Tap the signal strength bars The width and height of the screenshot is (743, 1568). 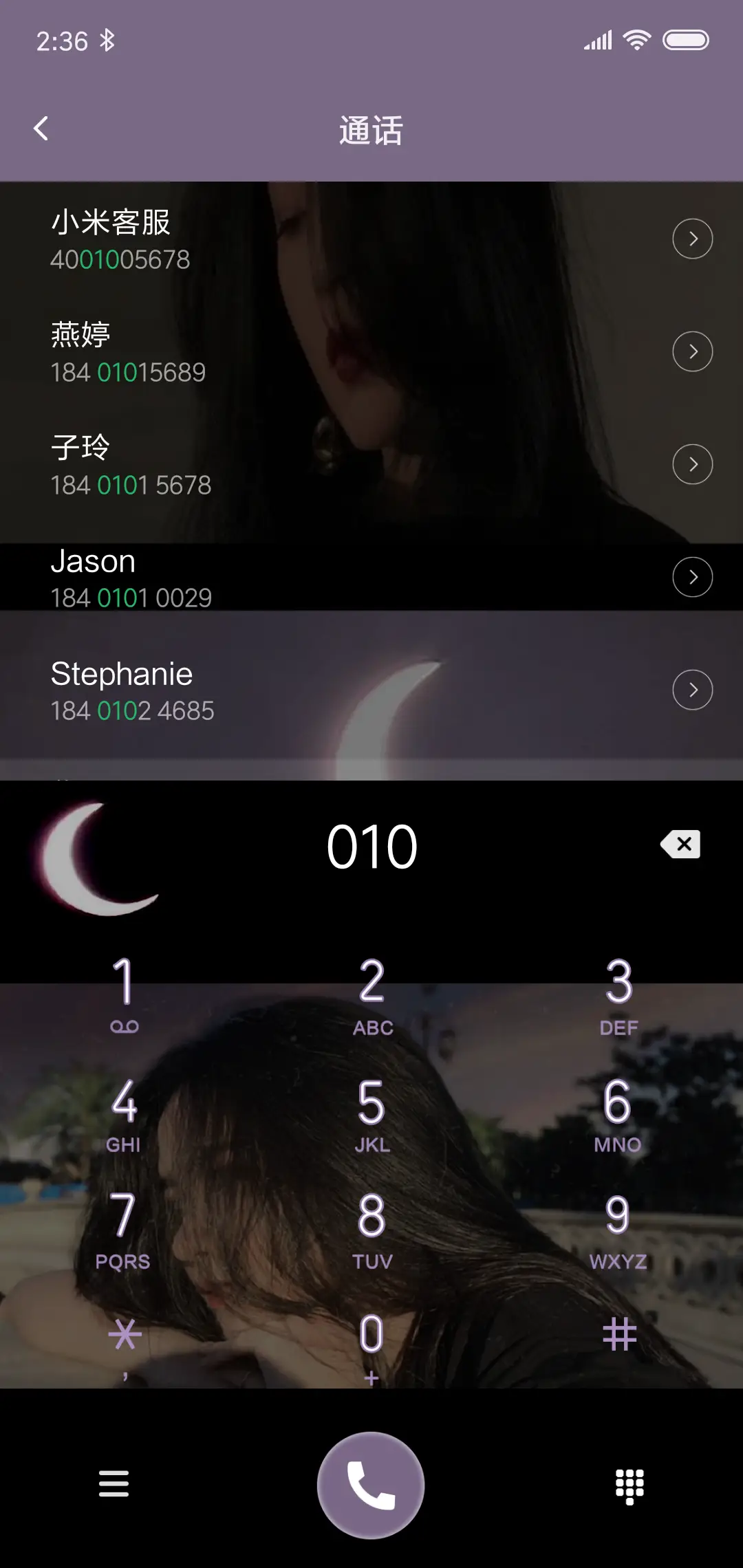pos(599,39)
